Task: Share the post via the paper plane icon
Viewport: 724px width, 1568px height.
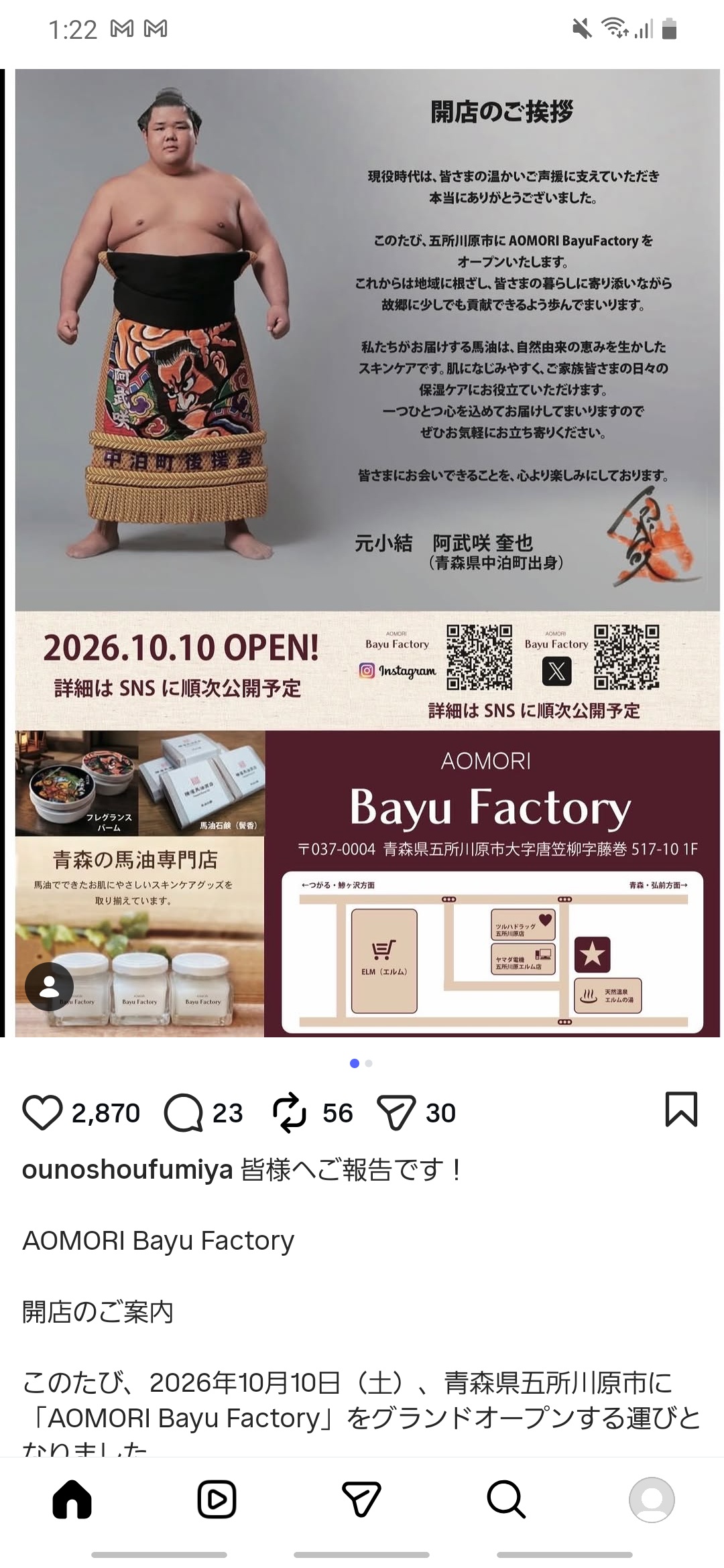Action: click(x=396, y=1112)
